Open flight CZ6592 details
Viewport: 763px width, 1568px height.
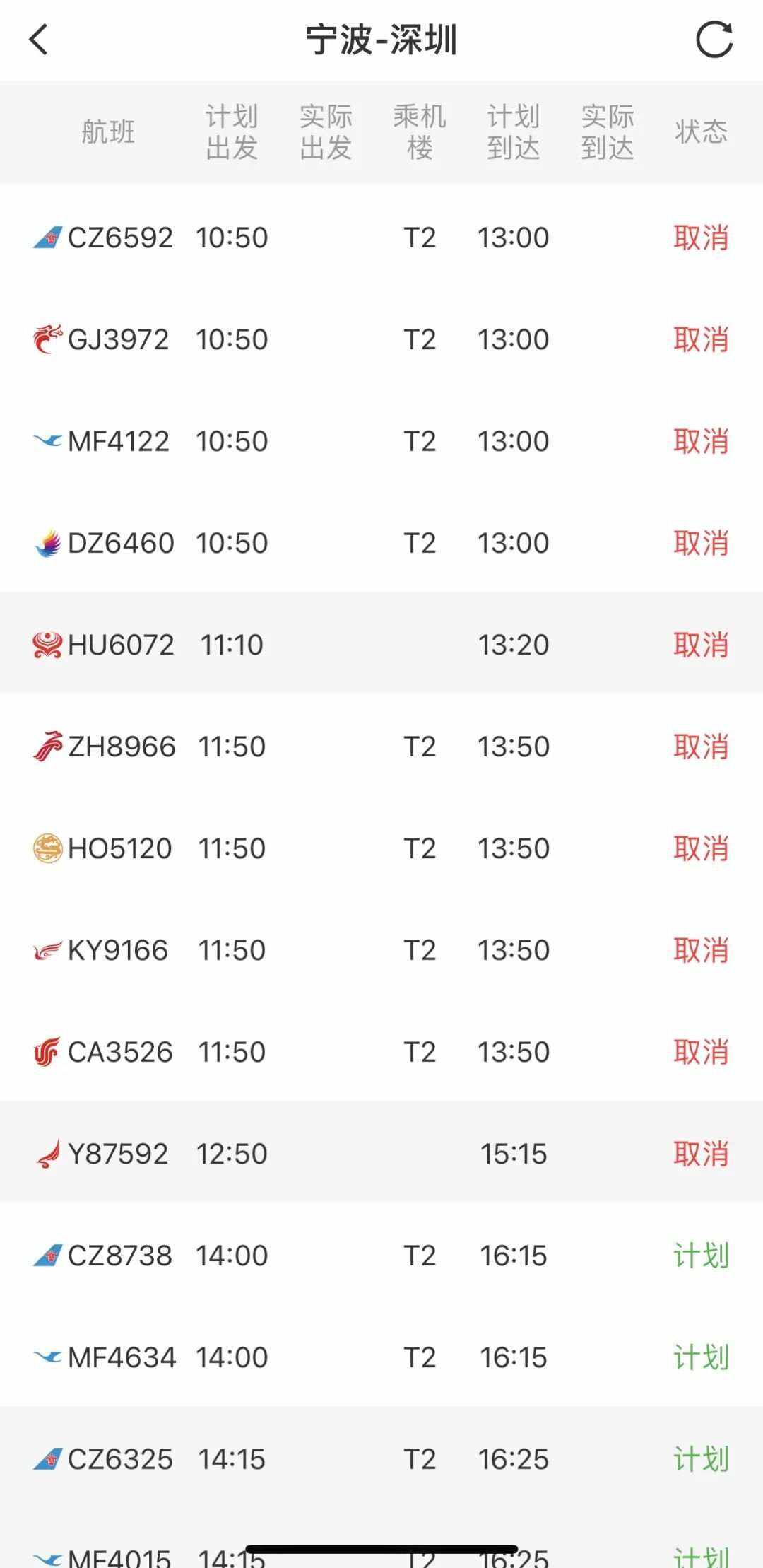point(381,238)
